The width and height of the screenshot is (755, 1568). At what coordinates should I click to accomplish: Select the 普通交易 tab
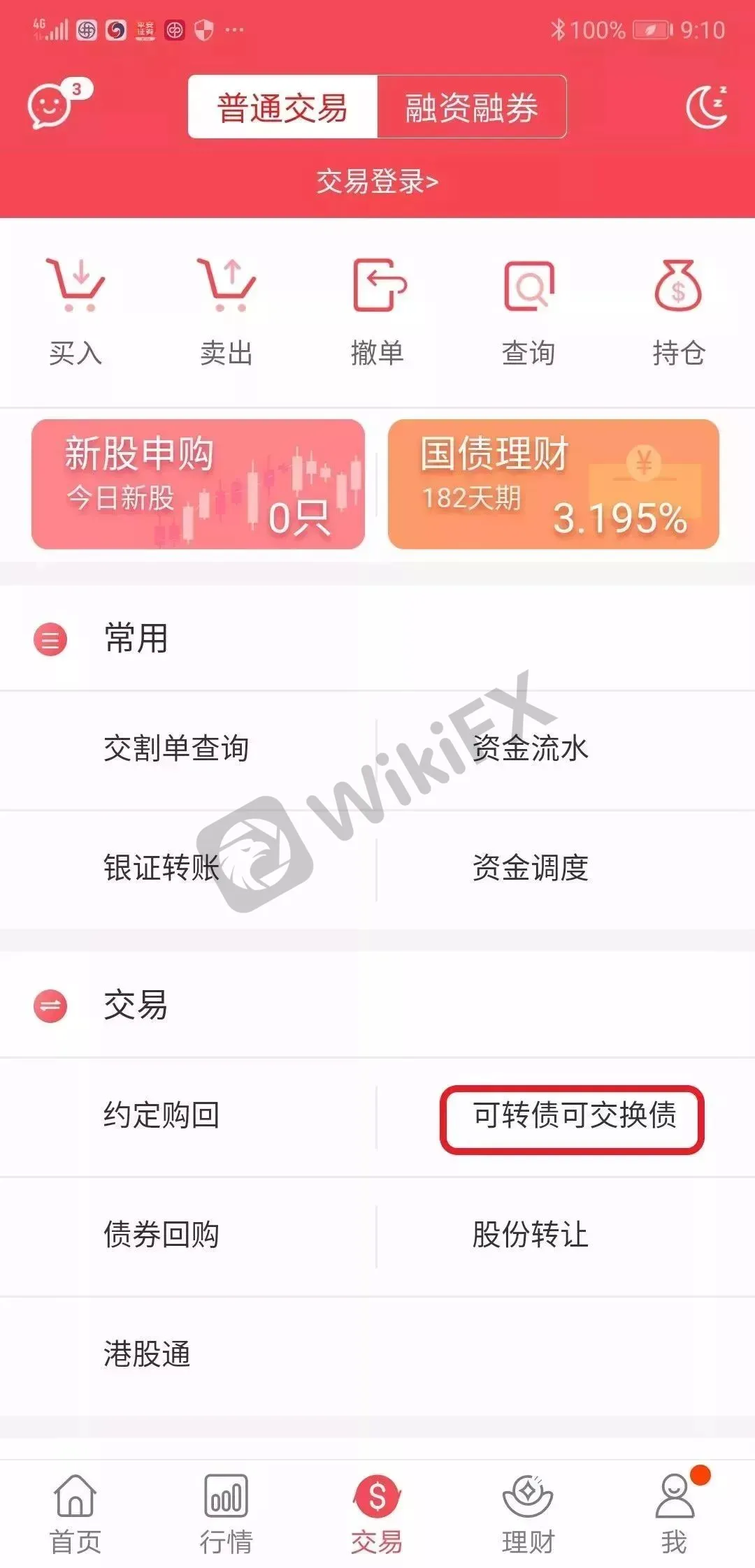(282, 108)
